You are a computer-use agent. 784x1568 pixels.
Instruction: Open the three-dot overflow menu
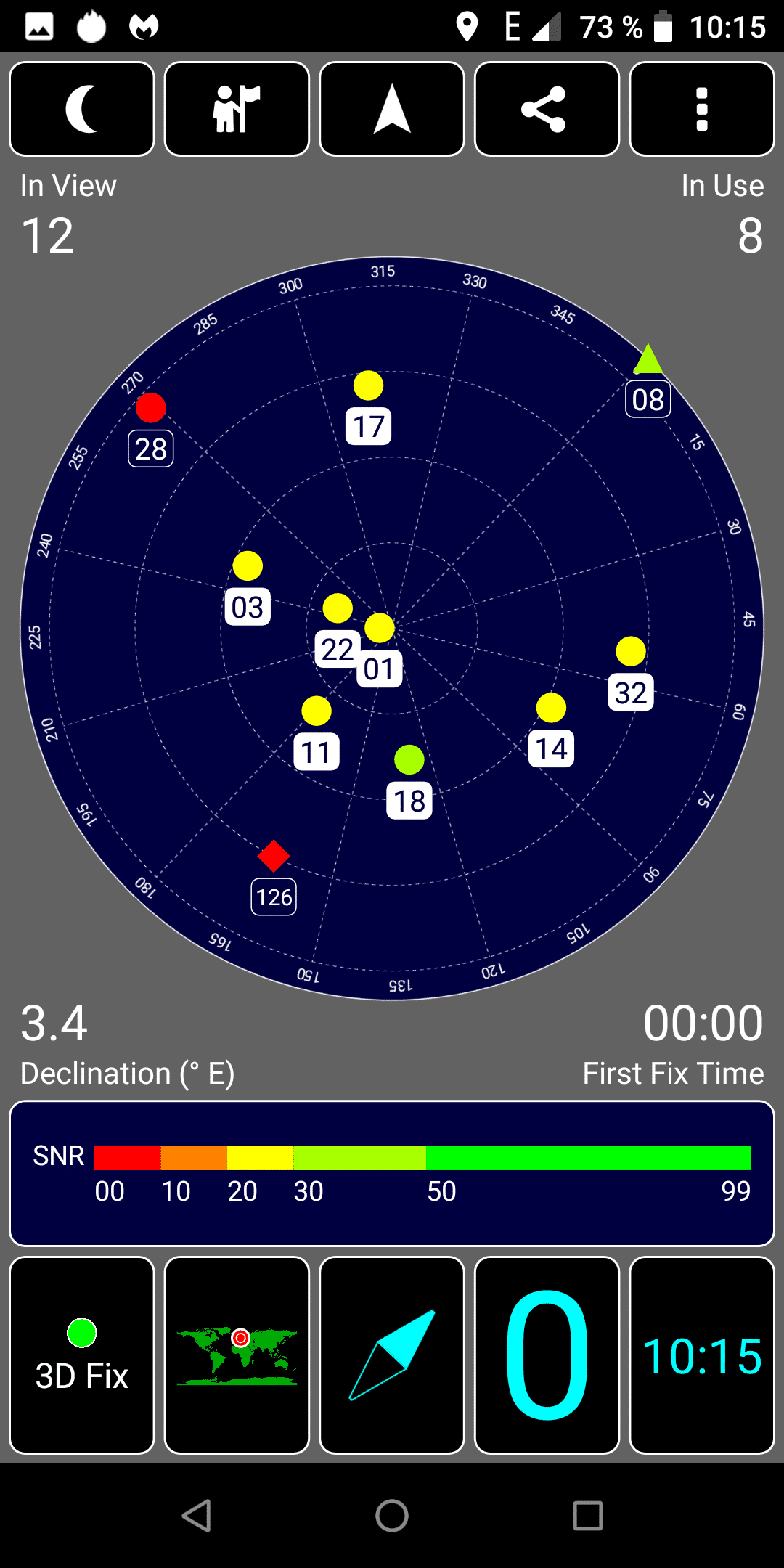702,109
